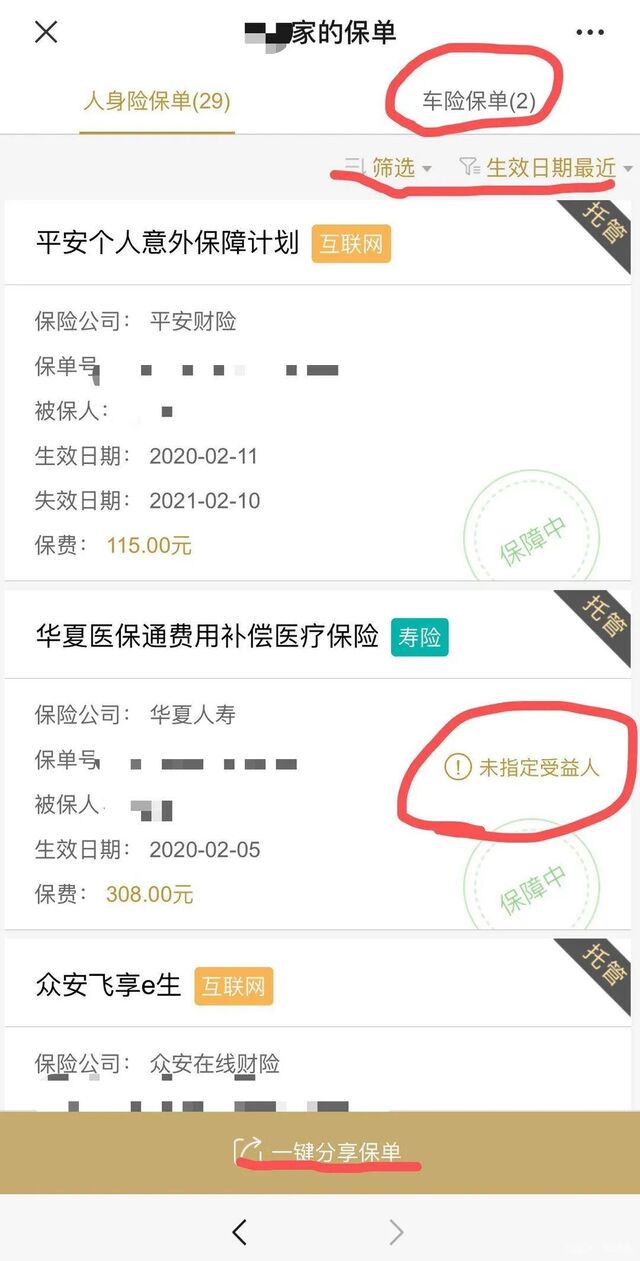Open the 平安个人意外保障计划 policy card
640x1261 pixels.
pos(320,390)
